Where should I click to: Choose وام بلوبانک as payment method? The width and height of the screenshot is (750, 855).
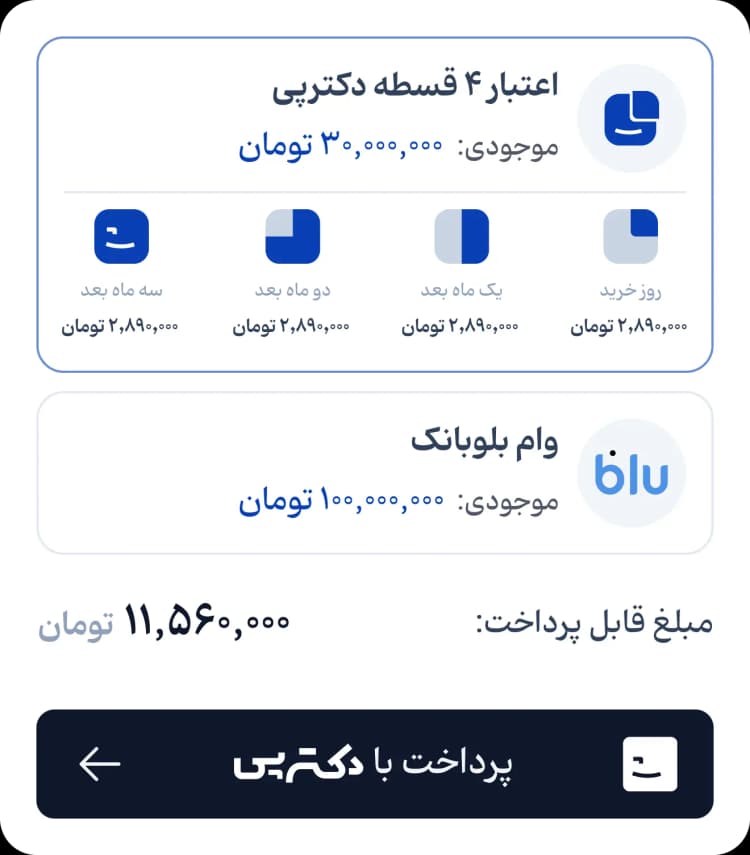375,472
